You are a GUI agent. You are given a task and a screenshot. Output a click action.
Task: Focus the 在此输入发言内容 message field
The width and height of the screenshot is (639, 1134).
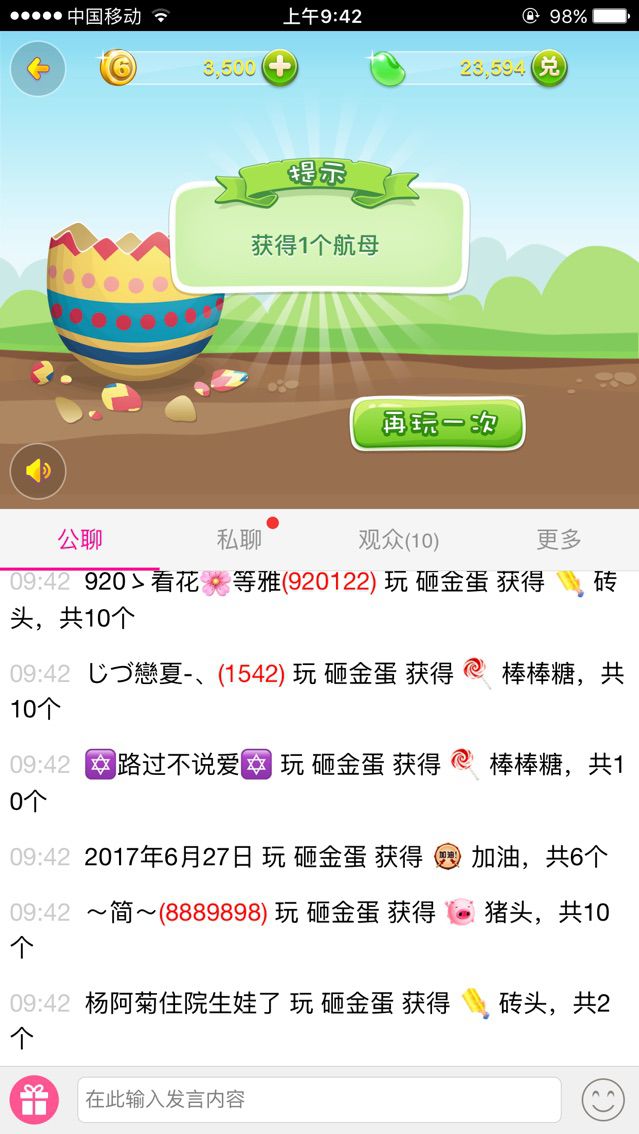coord(318,1100)
